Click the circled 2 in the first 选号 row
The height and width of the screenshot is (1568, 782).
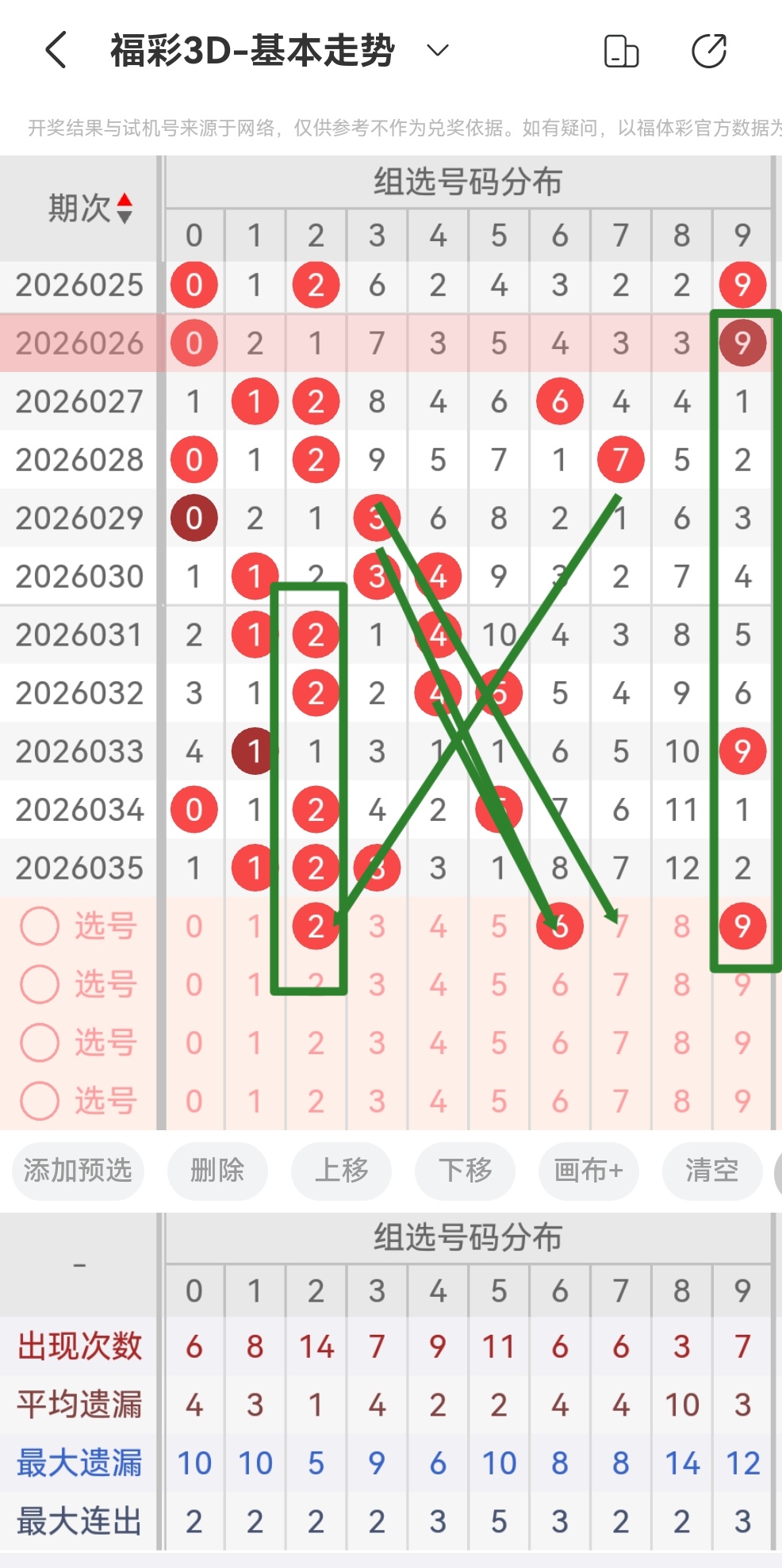(x=316, y=925)
